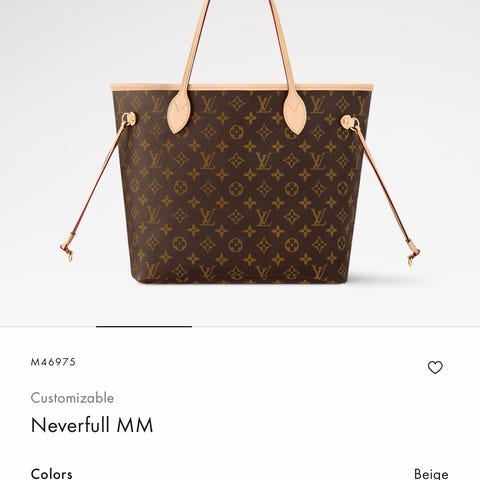The height and width of the screenshot is (480, 480).
Task: Open the Colors selector showing Beige
Action: click(x=240, y=474)
